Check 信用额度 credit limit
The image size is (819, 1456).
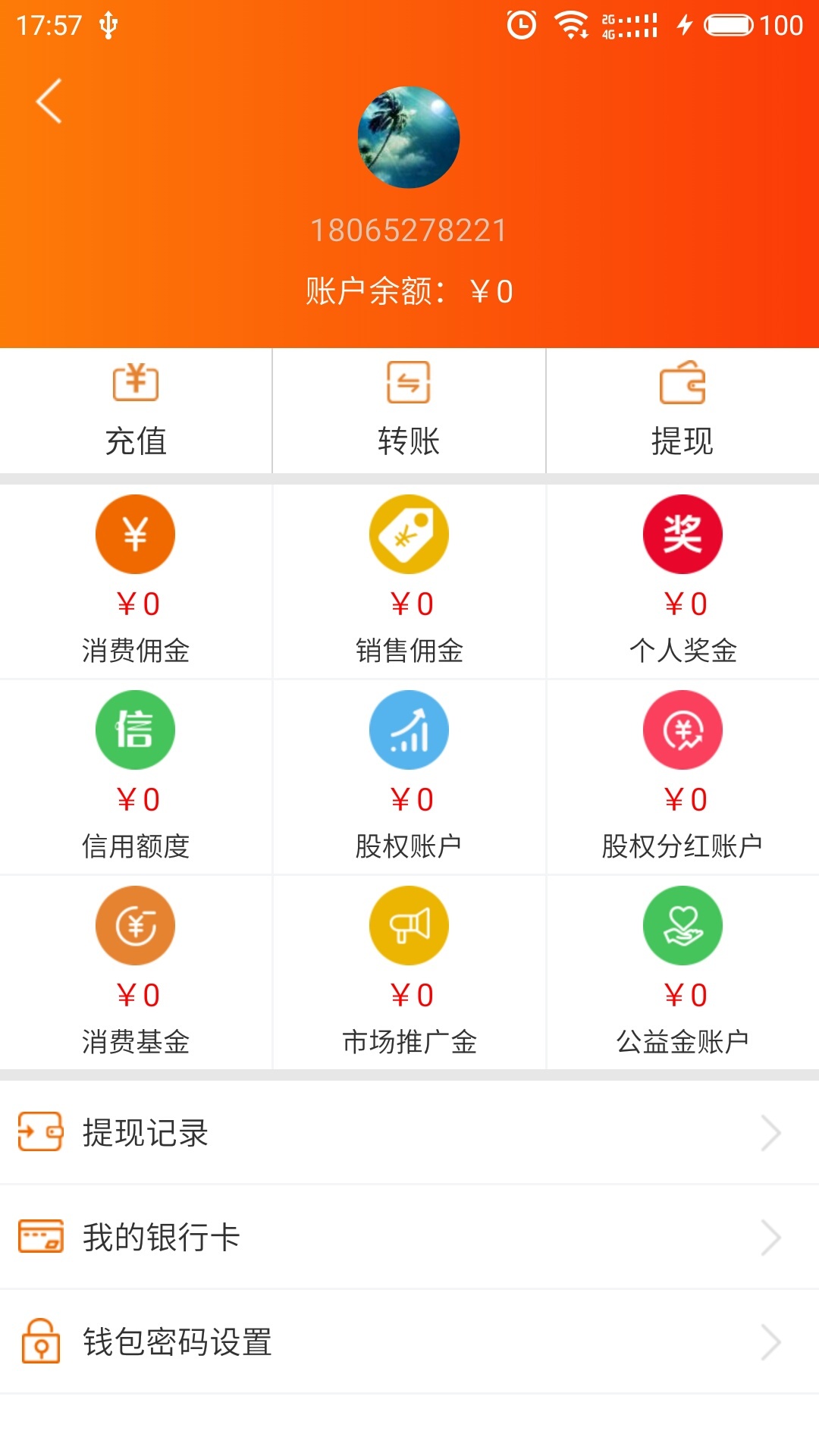[x=136, y=777]
